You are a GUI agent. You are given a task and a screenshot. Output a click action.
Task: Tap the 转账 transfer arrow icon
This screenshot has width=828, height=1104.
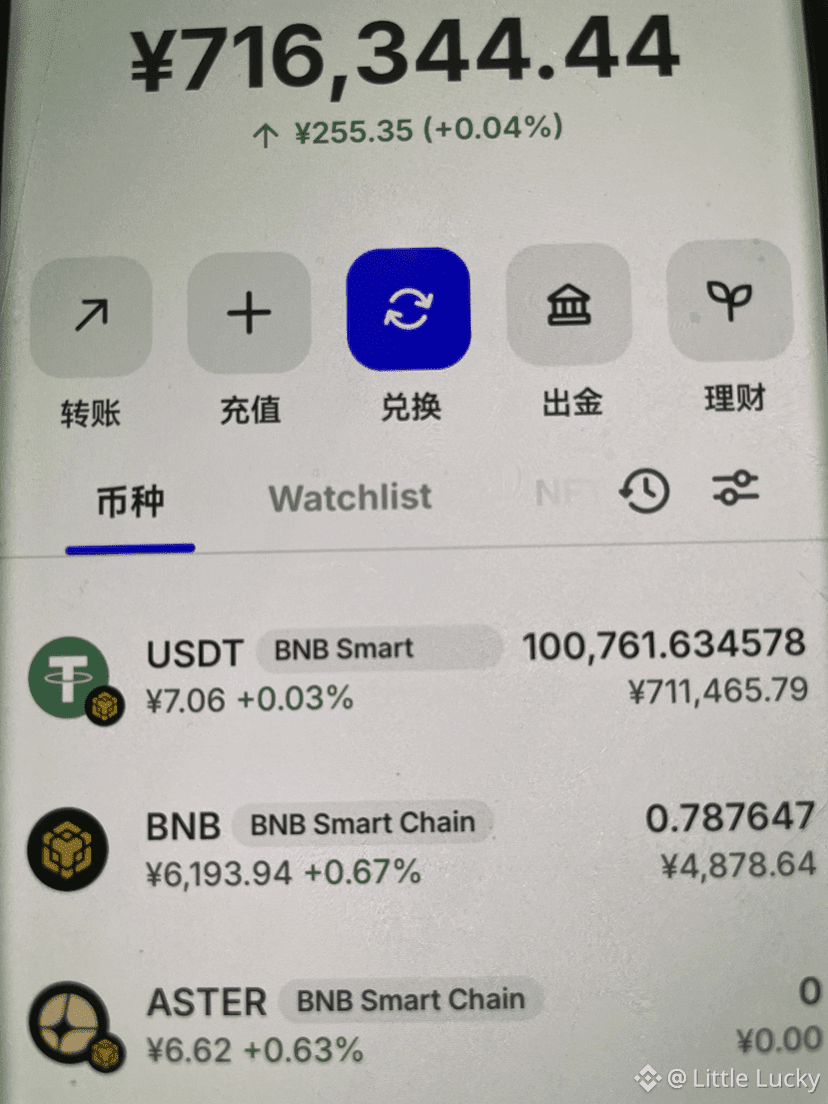tap(89, 311)
